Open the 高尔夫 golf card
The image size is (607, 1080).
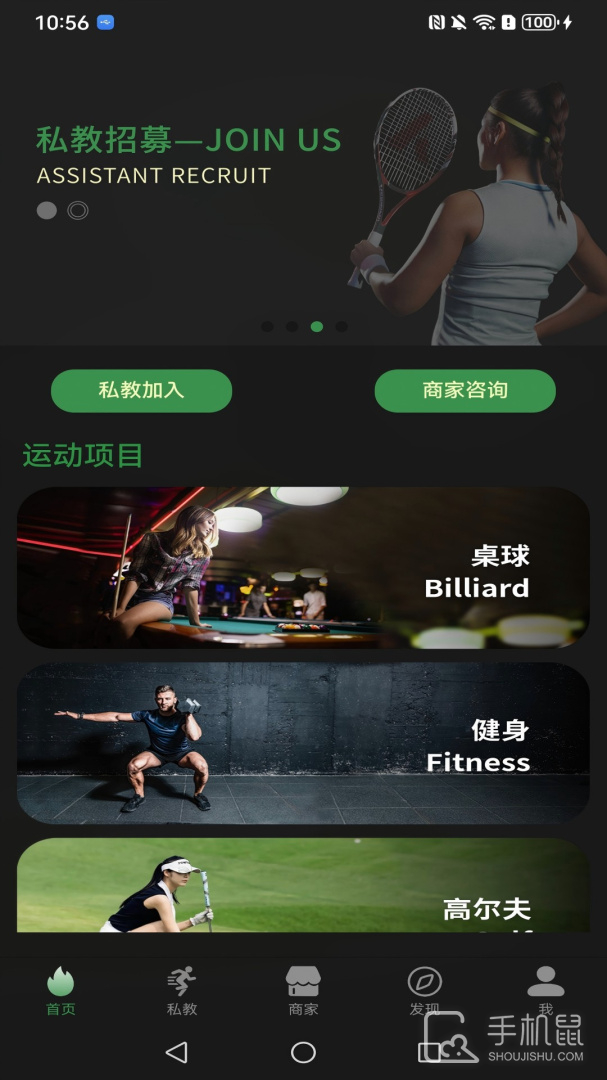[303, 886]
